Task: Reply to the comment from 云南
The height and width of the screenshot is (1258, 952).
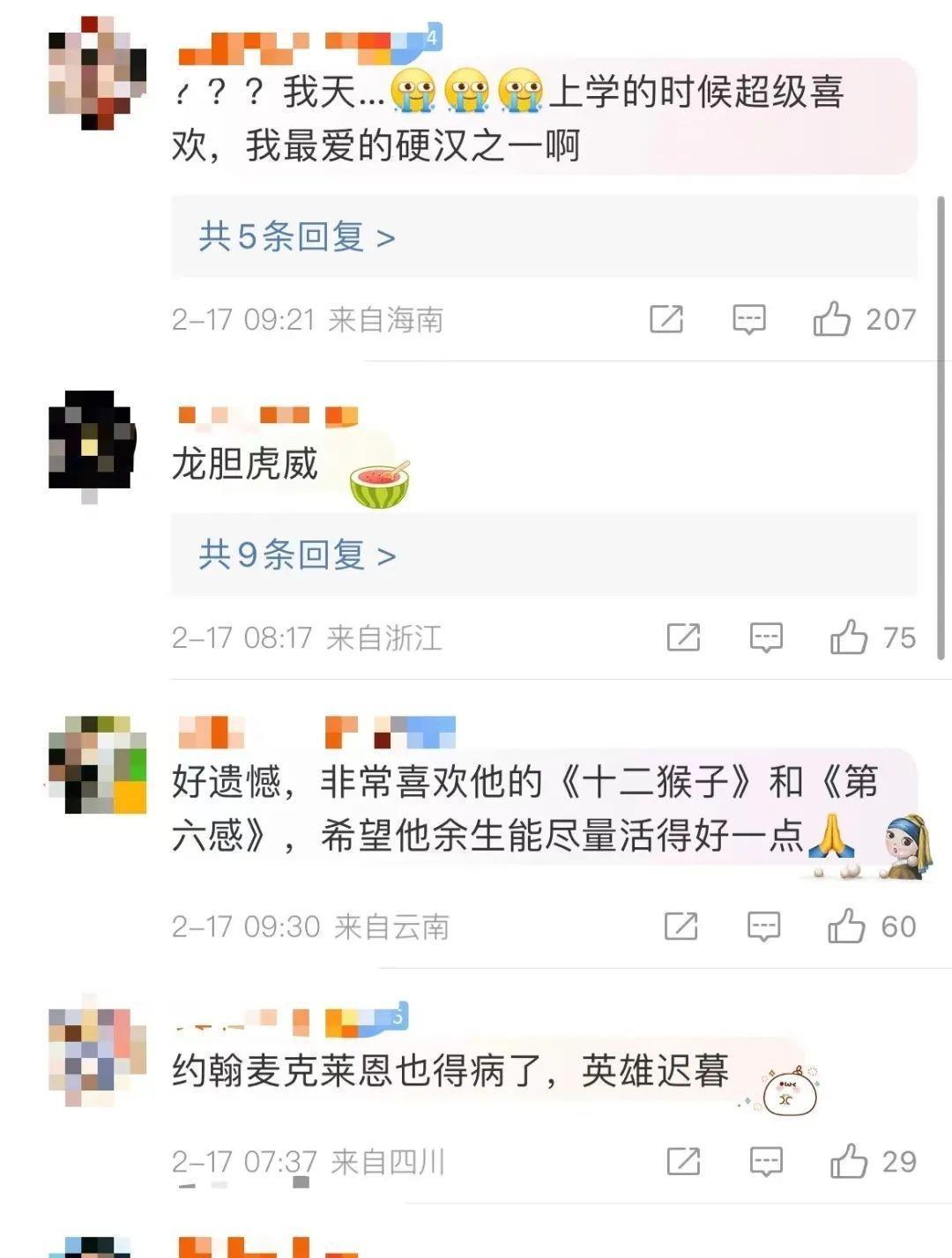Action: [x=763, y=927]
